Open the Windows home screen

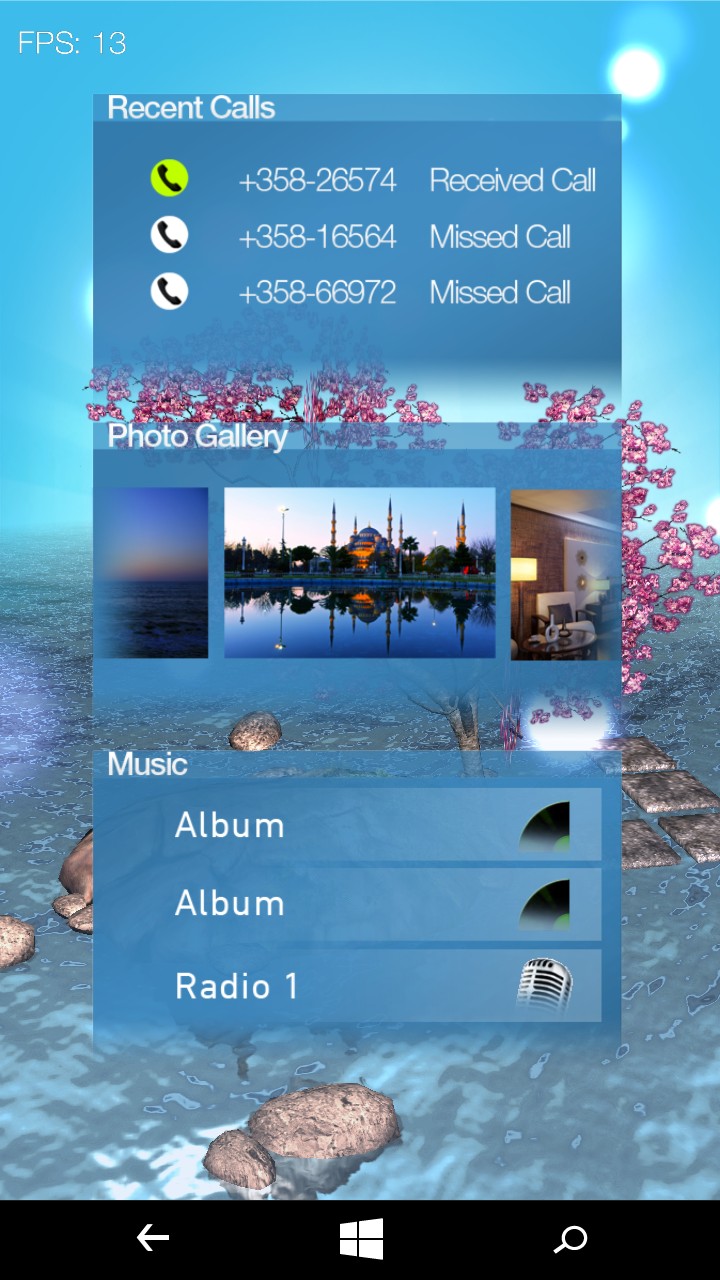point(361,1240)
